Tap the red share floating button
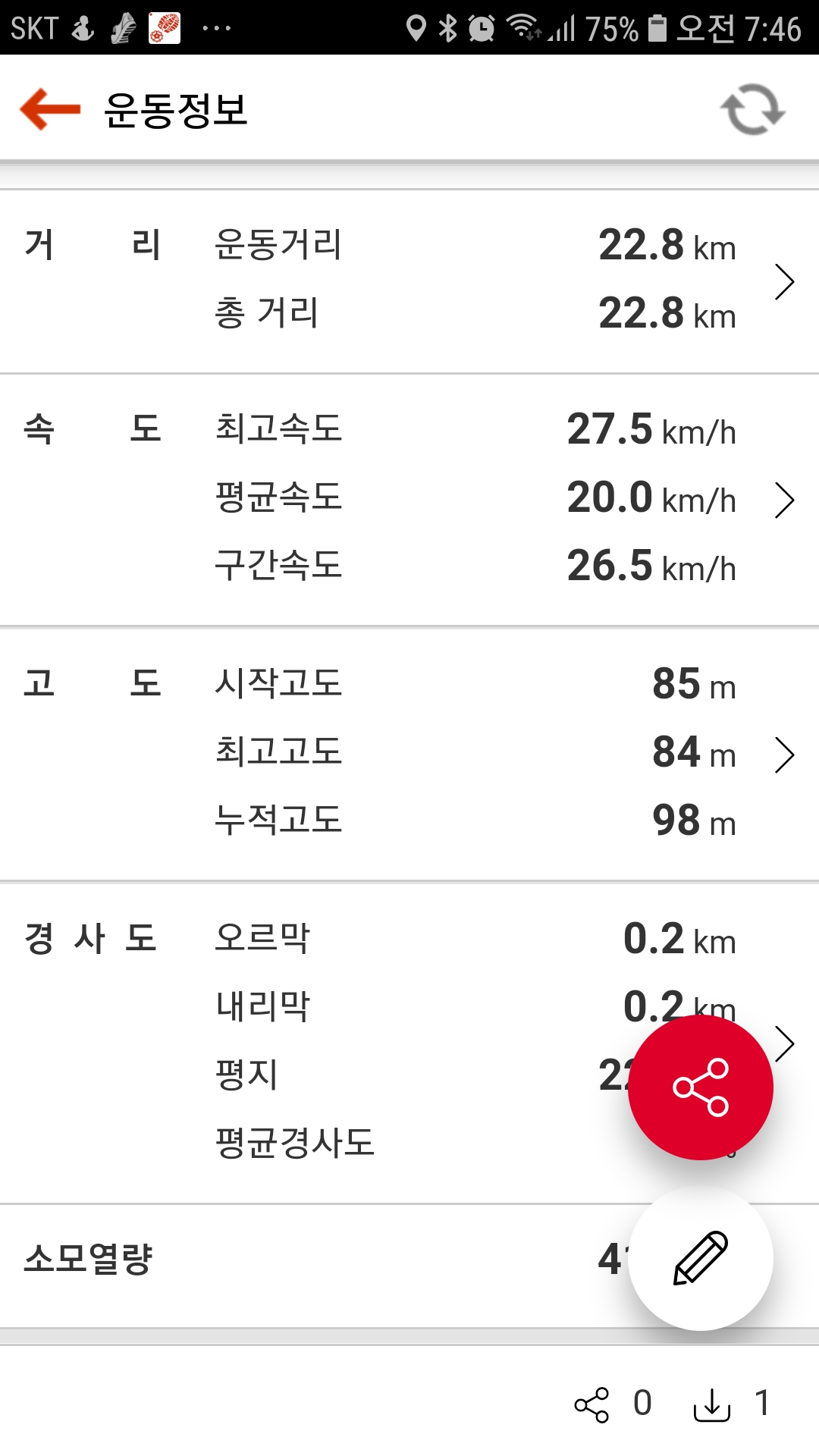 tap(701, 1087)
